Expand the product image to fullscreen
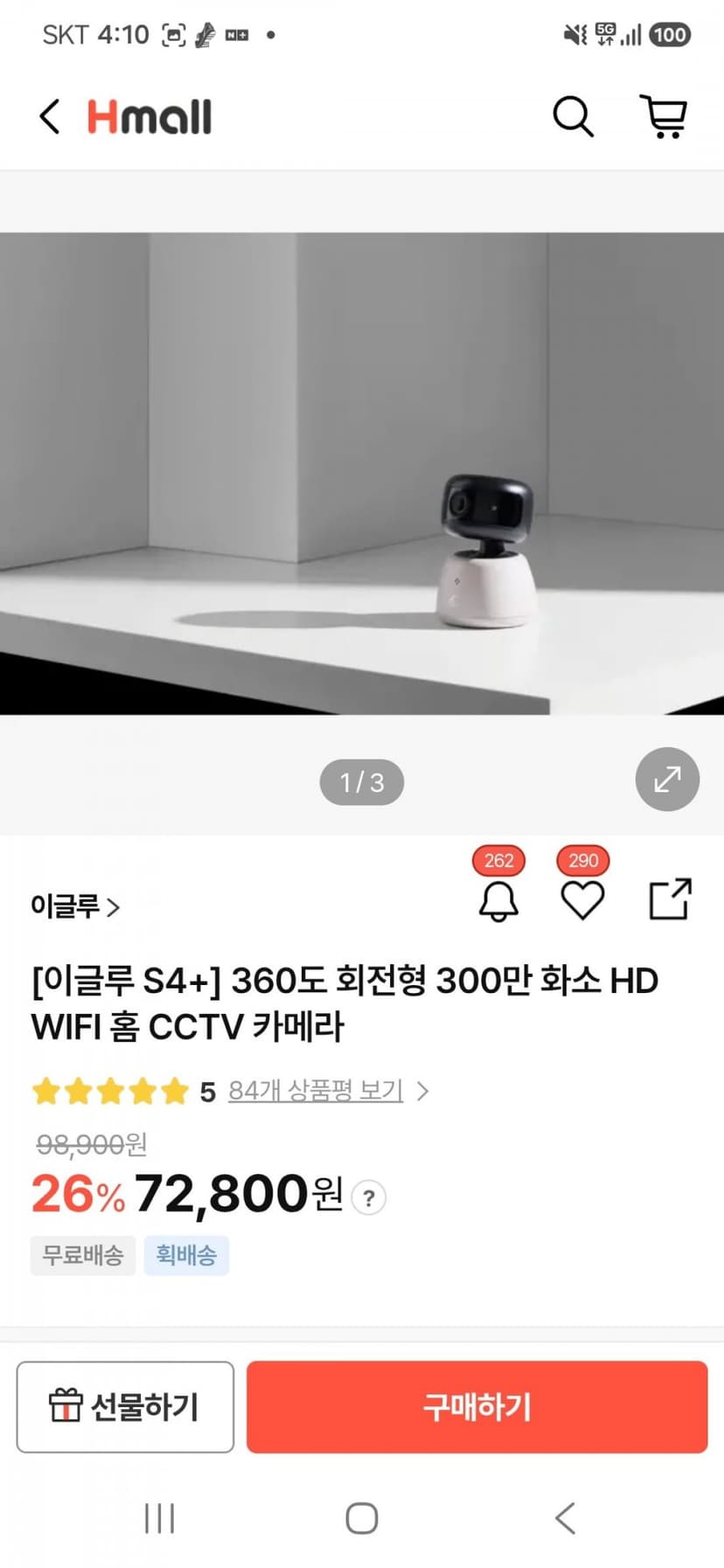The width and height of the screenshot is (724, 1568). coord(667,779)
